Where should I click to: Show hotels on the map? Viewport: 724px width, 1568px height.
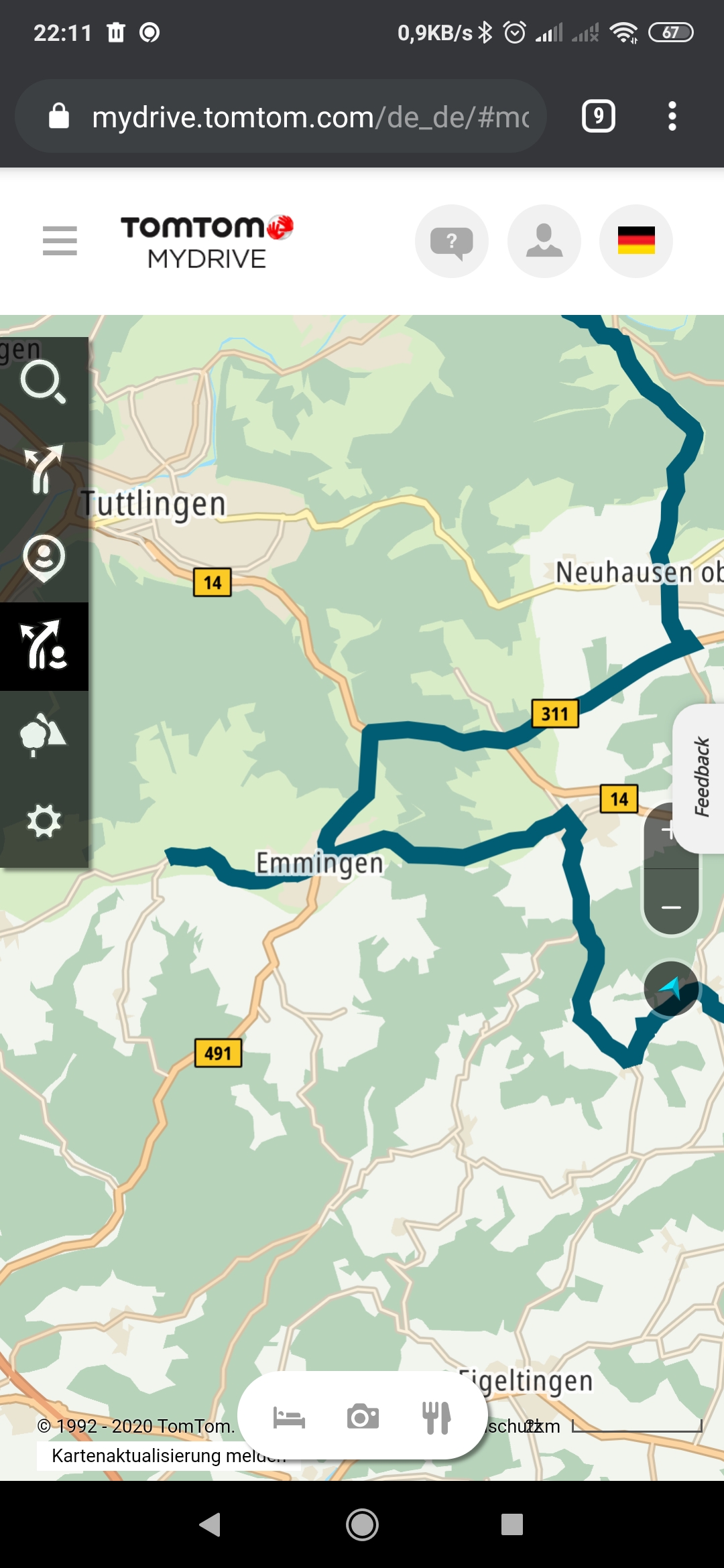[x=289, y=1419]
